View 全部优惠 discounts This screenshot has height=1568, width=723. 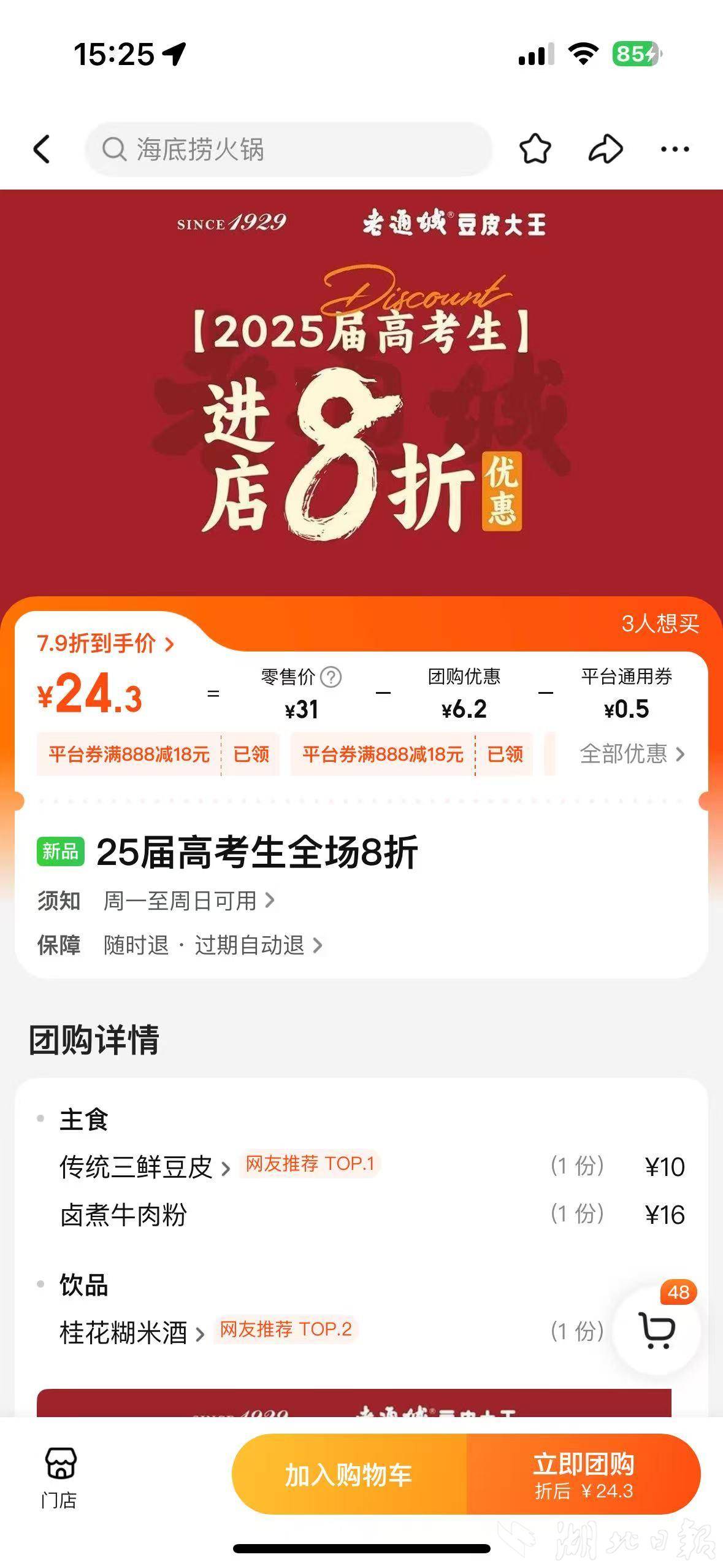click(x=632, y=754)
